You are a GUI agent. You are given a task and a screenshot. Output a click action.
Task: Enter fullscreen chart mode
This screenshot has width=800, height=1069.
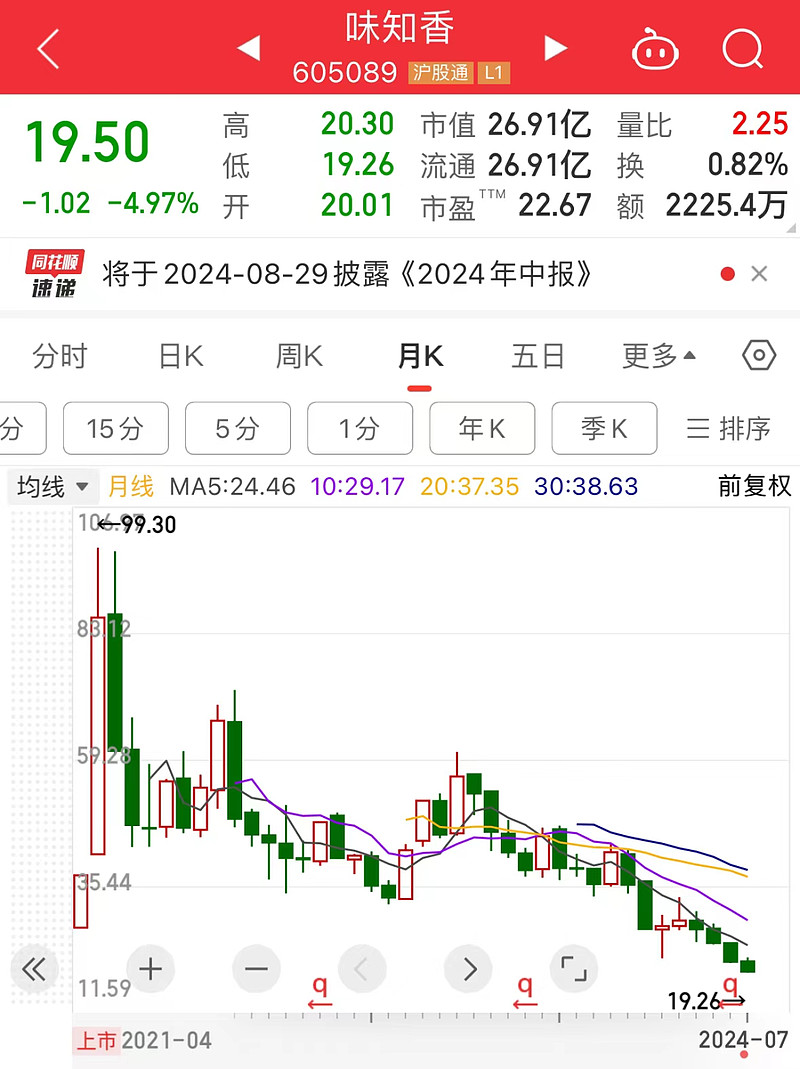click(x=574, y=969)
